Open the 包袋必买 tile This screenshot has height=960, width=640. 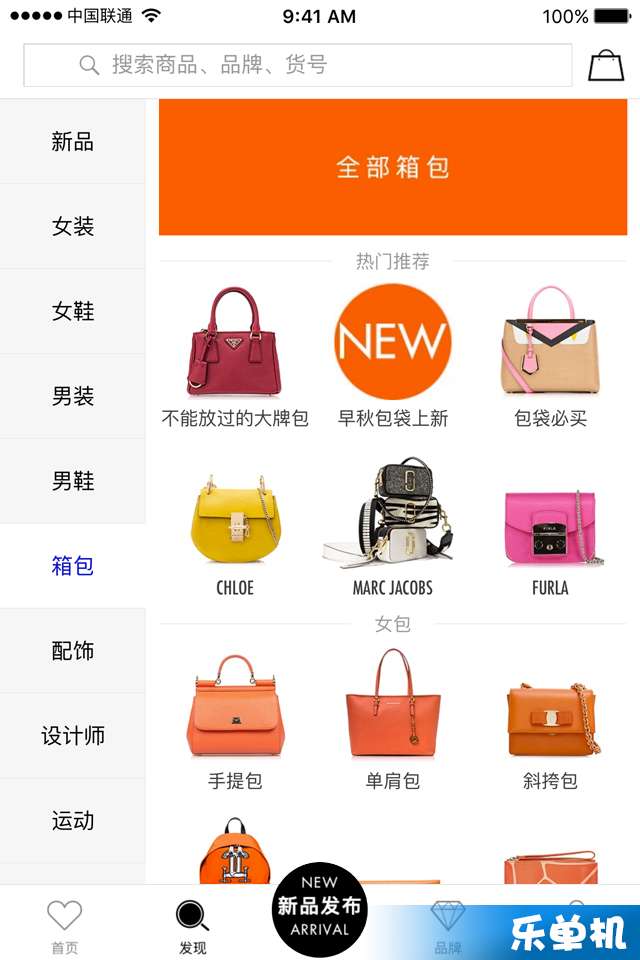(x=549, y=355)
